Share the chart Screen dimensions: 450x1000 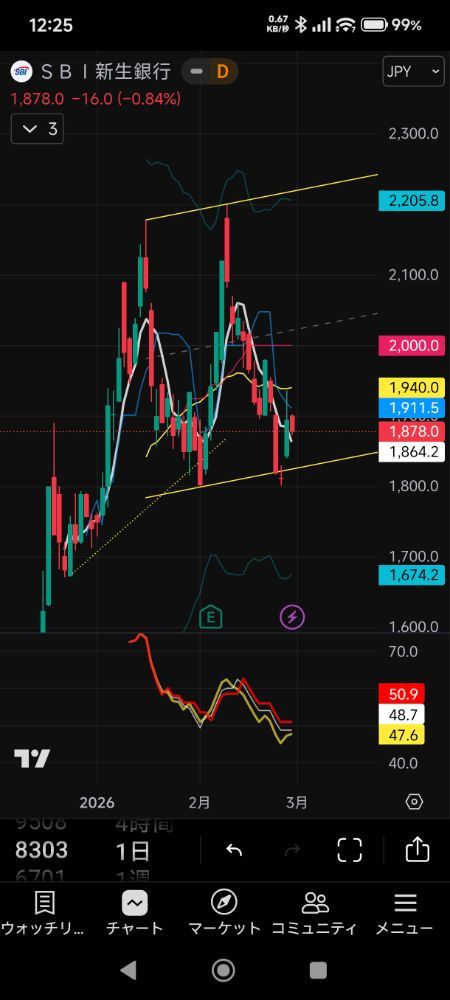(417, 850)
